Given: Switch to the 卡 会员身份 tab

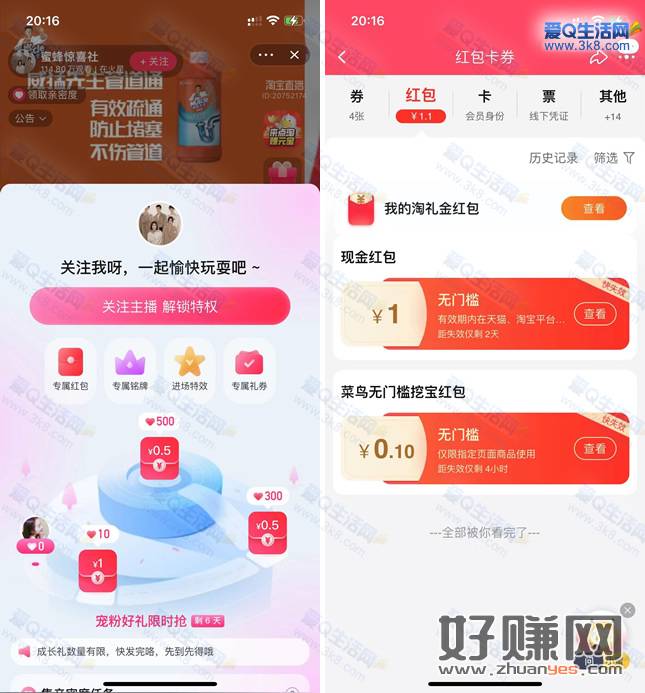Looking at the screenshot, I should [485, 103].
